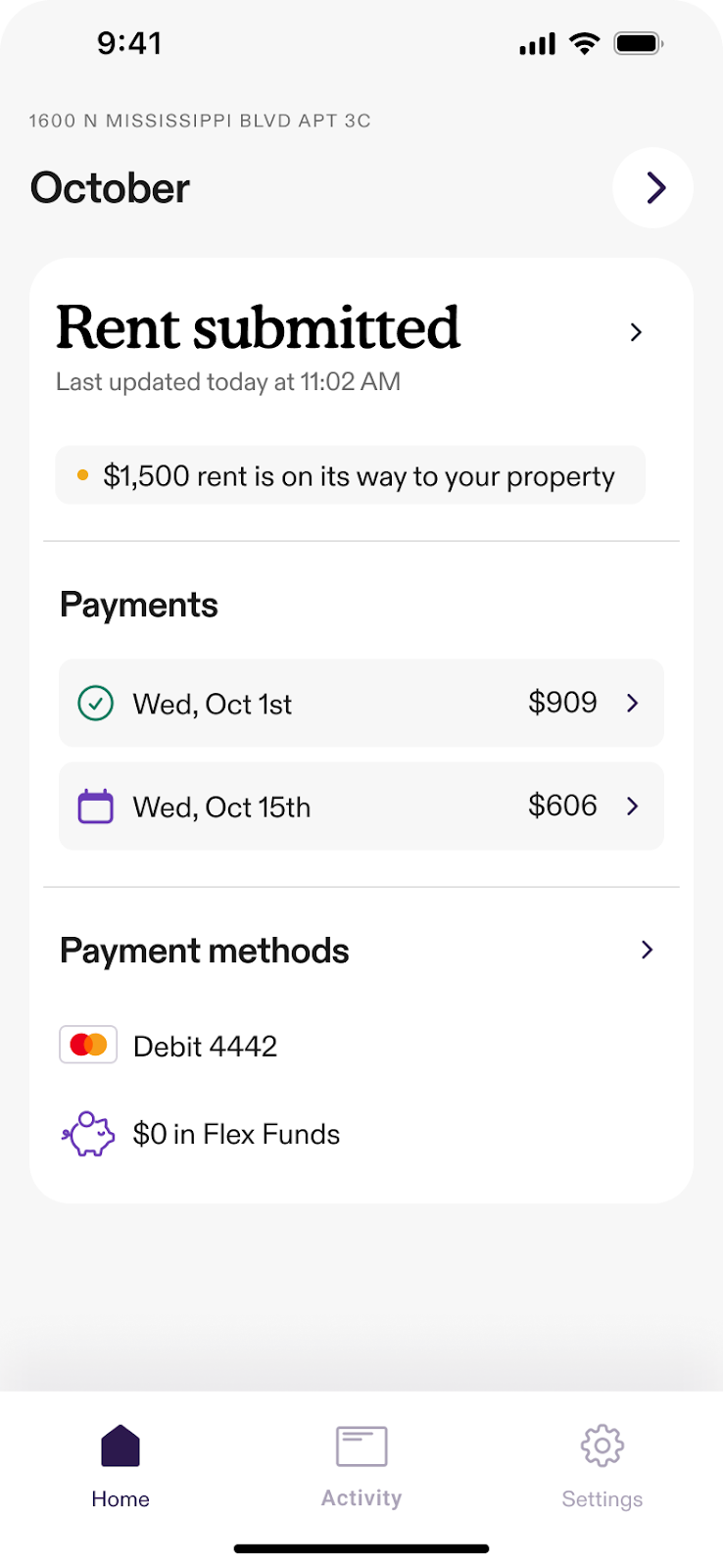Image resolution: width=723 pixels, height=1568 pixels.
Task: Open Payment methods
Action: coord(647,950)
